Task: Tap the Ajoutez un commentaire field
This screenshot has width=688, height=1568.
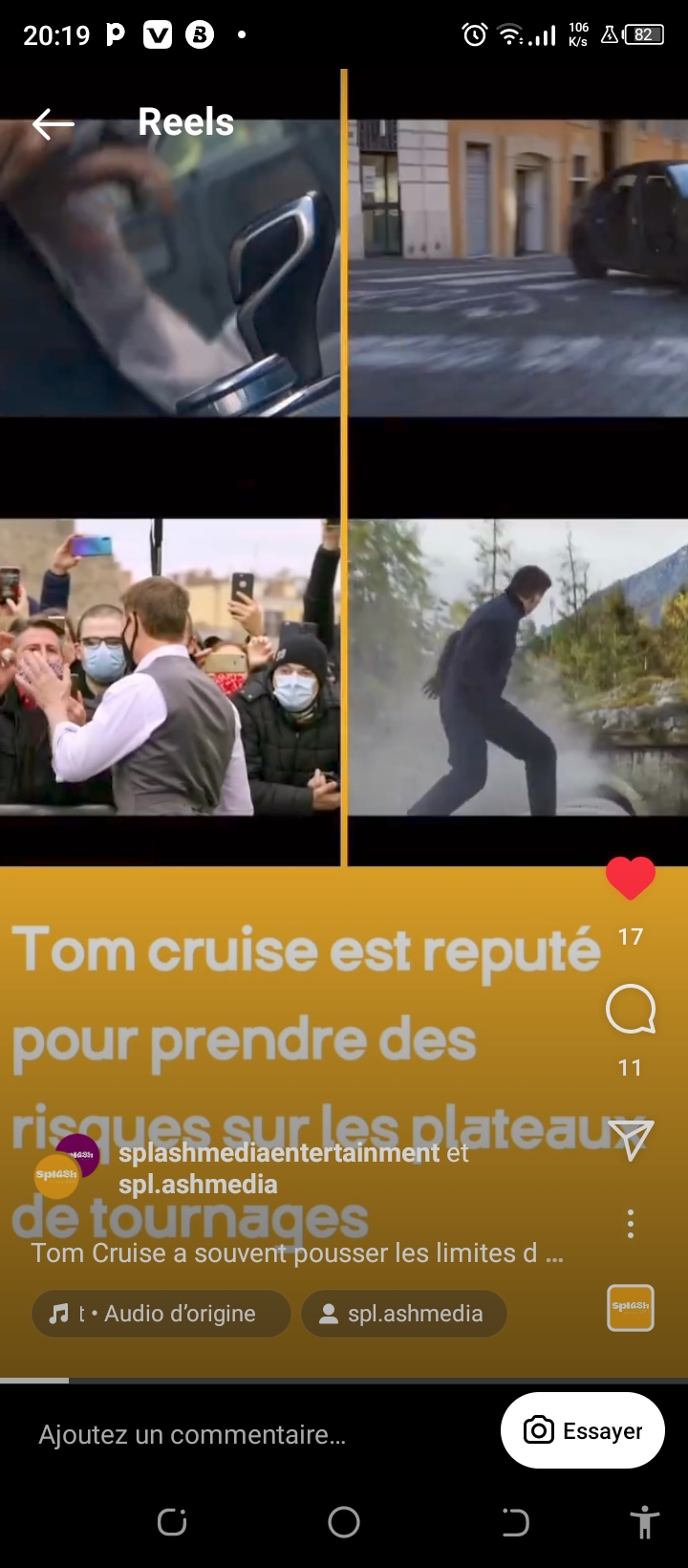Action: tap(191, 1434)
